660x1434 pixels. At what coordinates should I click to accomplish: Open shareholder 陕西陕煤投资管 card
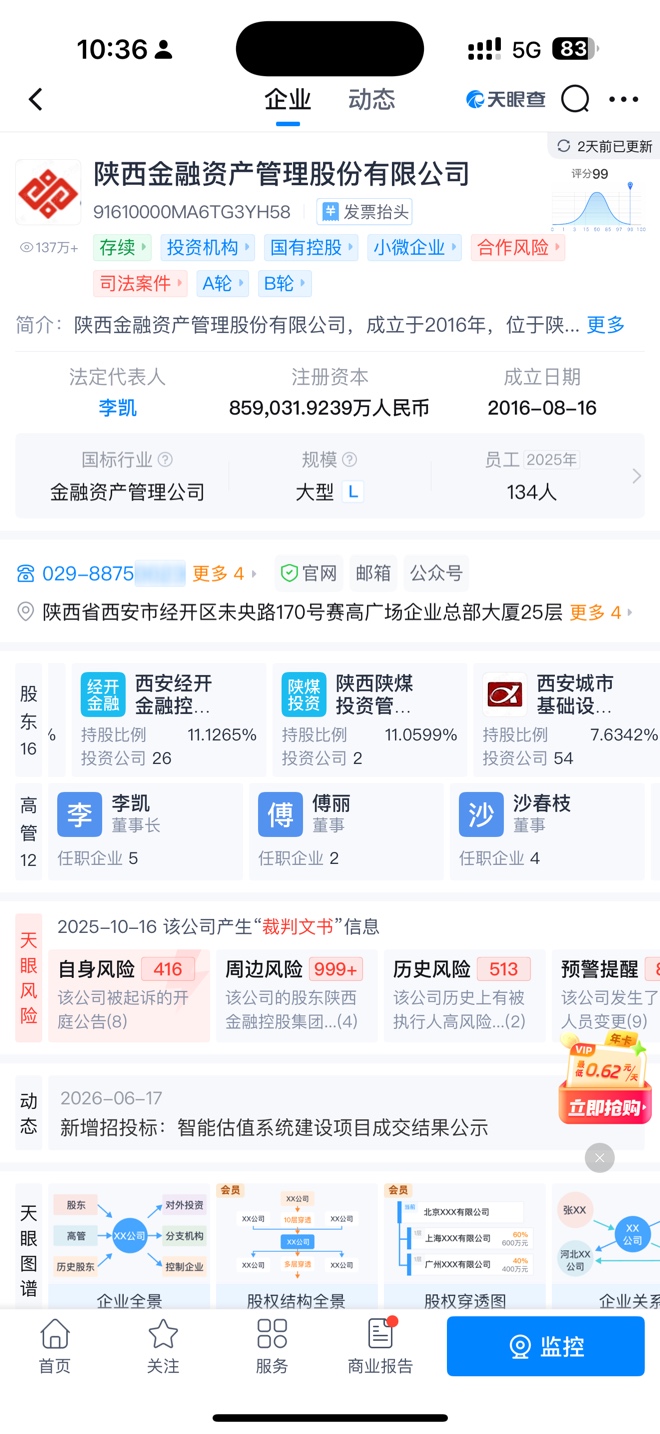point(370,720)
